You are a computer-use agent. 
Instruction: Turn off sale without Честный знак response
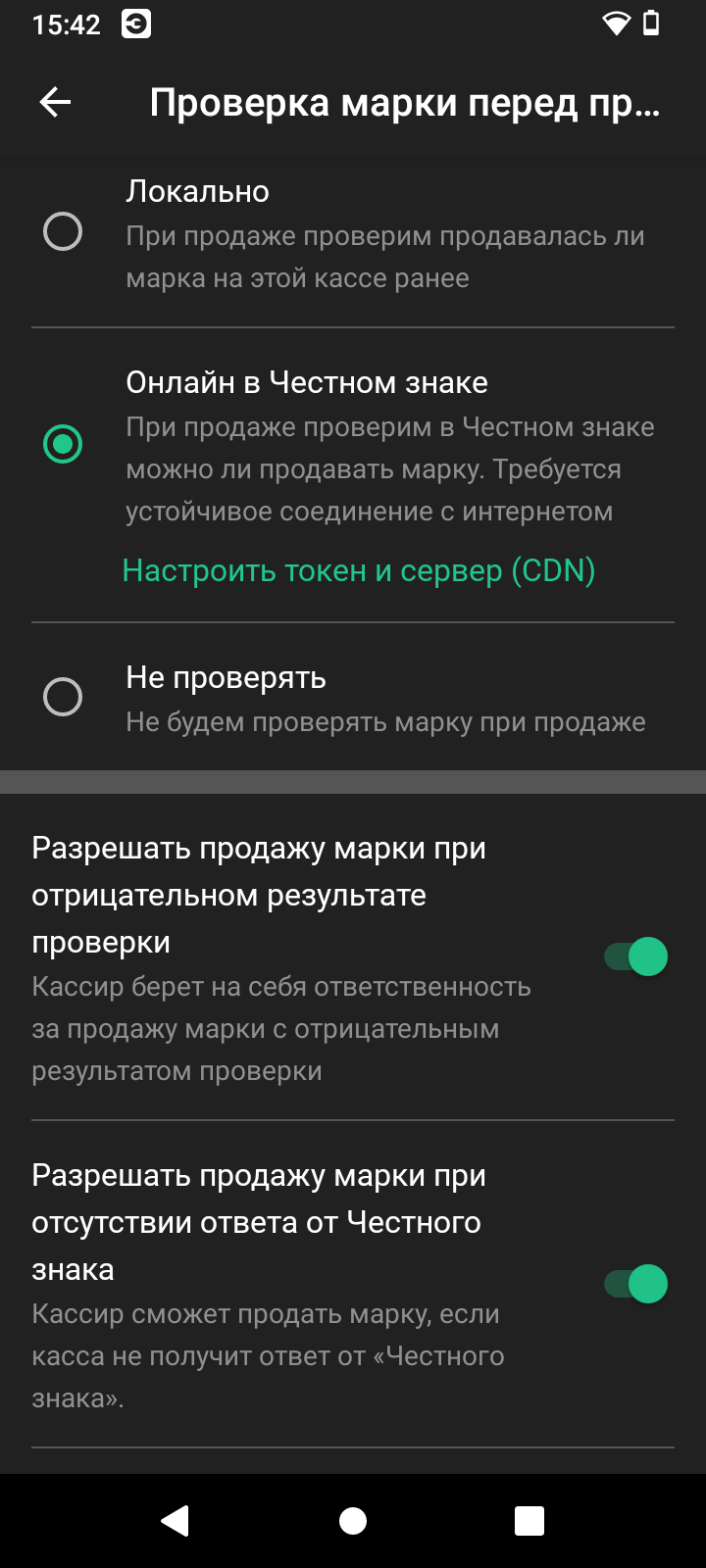coord(636,1284)
